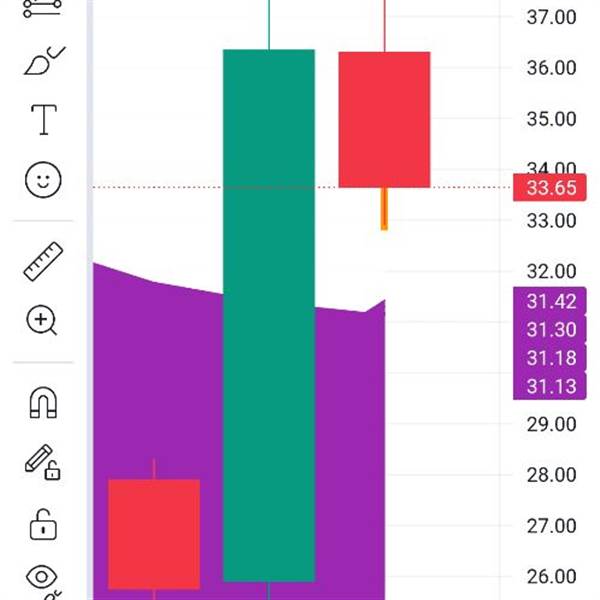
Task: Choose the text annotation tool
Action: tap(44, 119)
